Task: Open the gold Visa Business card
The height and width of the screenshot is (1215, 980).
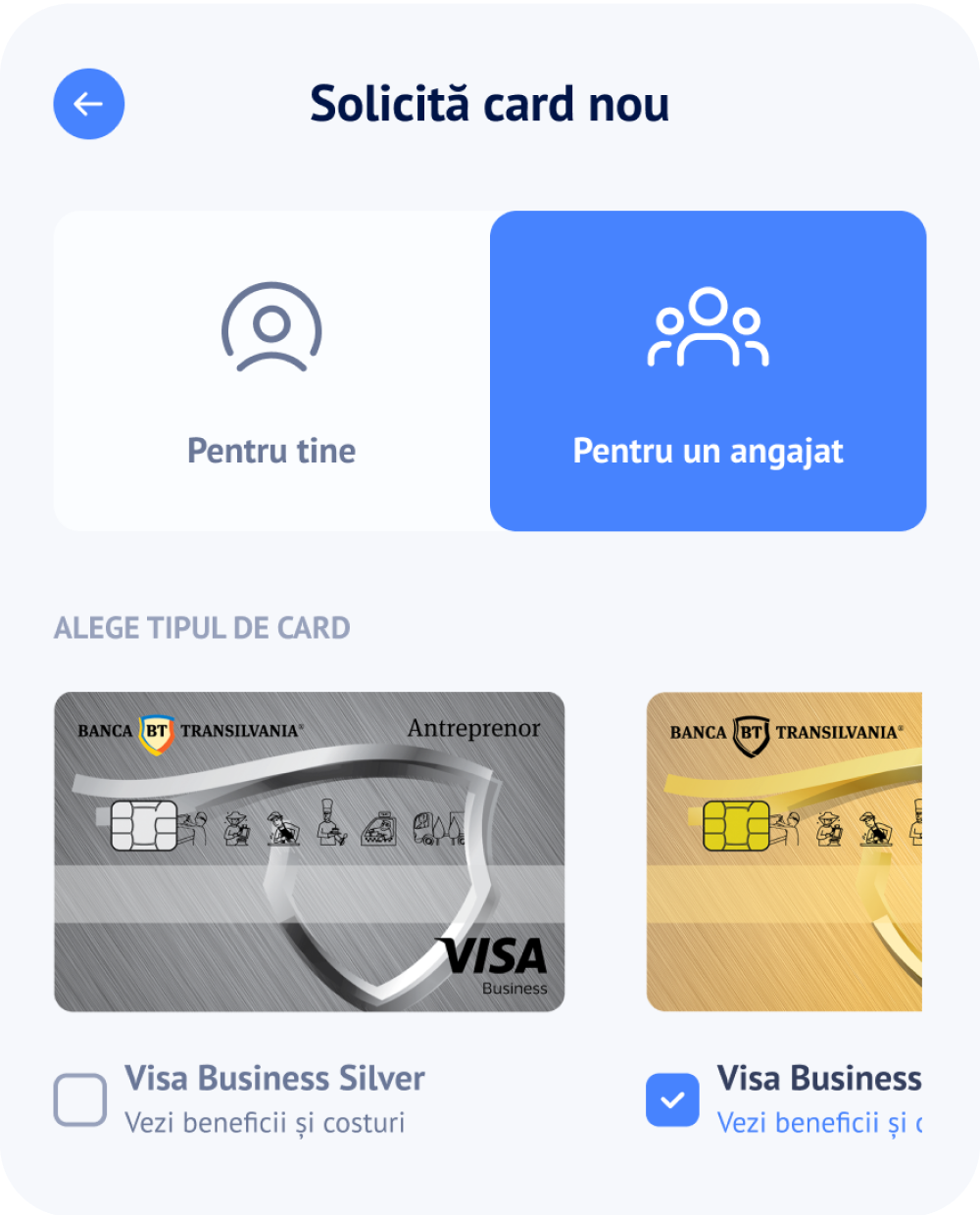Action: click(x=784, y=851)
